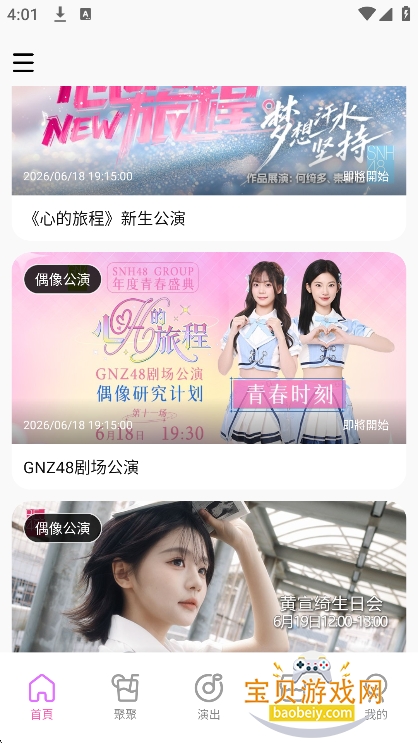Go to the 我的 tab
Viewport: 418px width, 743px height.
[x=376, y=697]
